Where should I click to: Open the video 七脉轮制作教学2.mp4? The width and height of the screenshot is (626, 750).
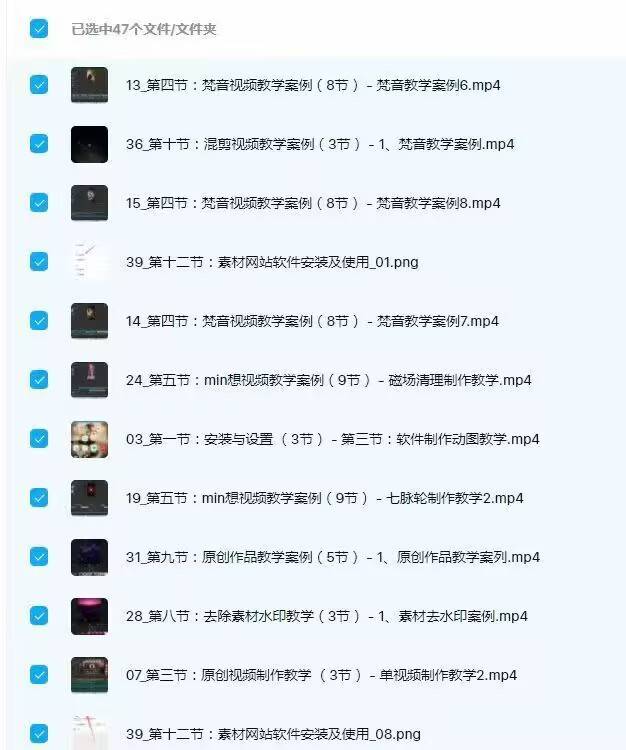(x=324, y=498)
